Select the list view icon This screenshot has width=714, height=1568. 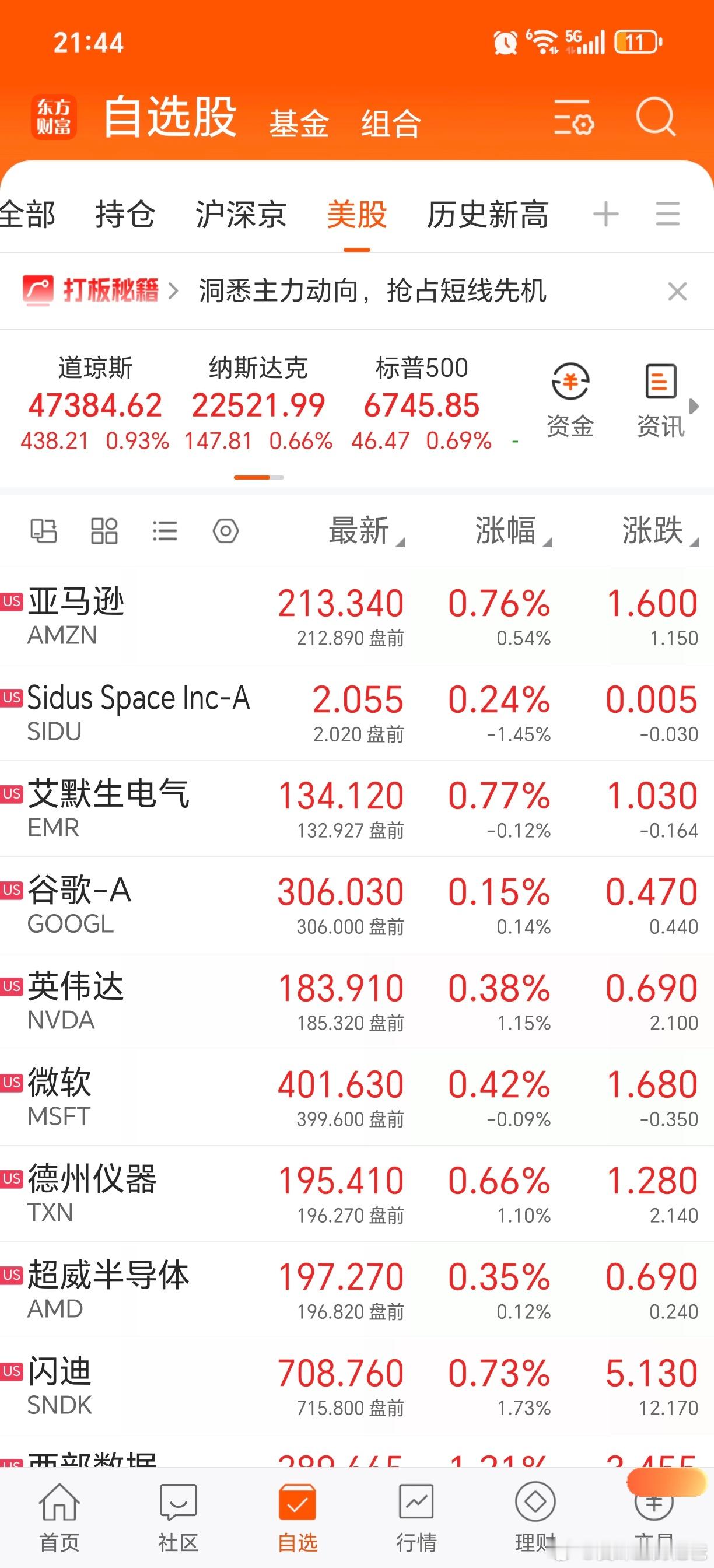(x=164, y=531)
